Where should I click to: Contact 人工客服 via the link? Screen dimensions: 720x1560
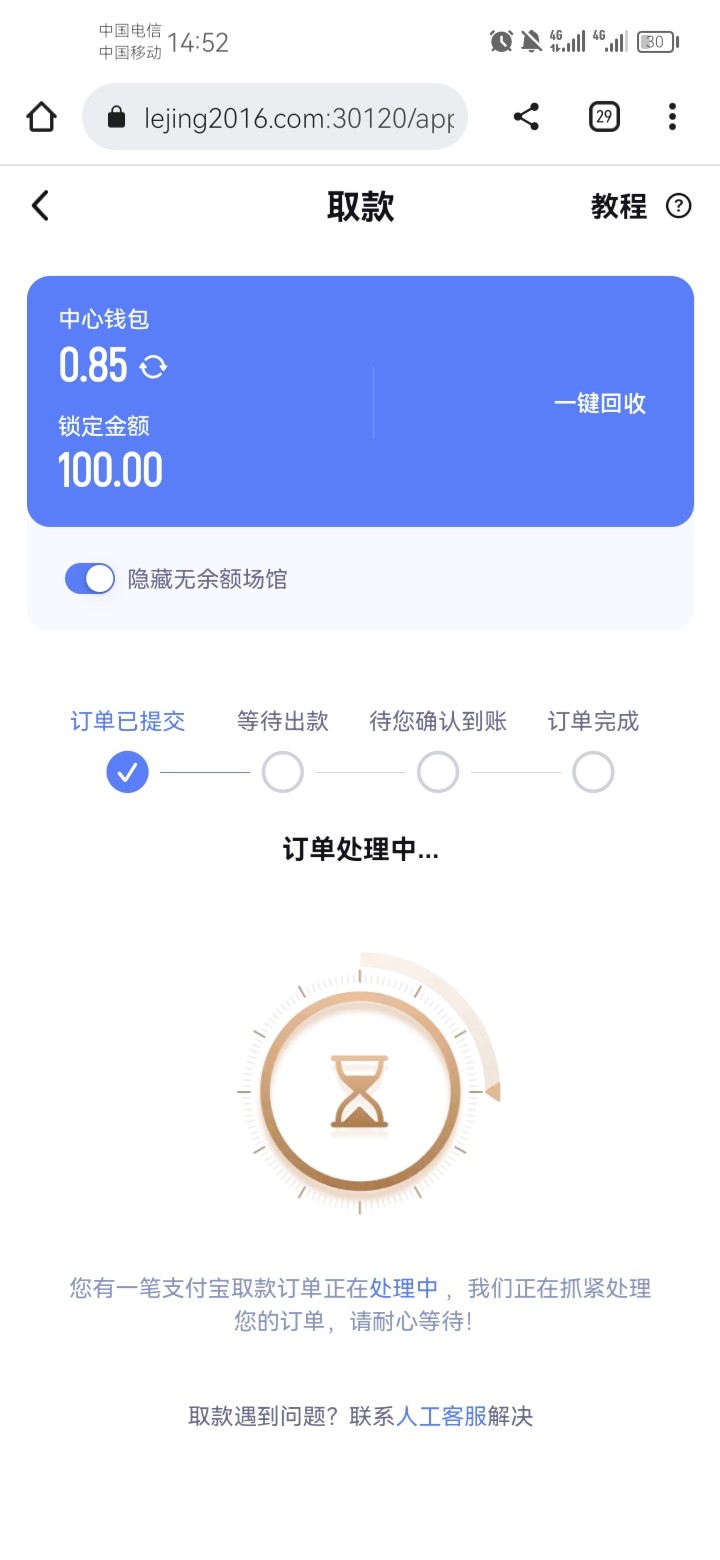click(x=441, y=1415)
